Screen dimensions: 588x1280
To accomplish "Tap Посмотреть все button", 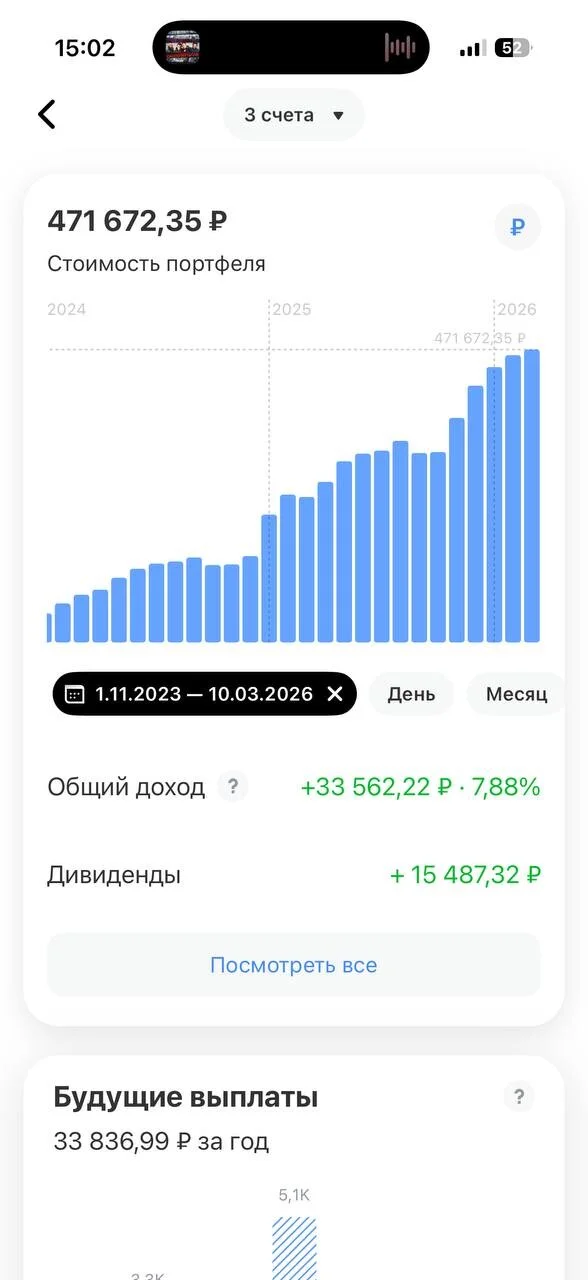I will pos(293,965).
